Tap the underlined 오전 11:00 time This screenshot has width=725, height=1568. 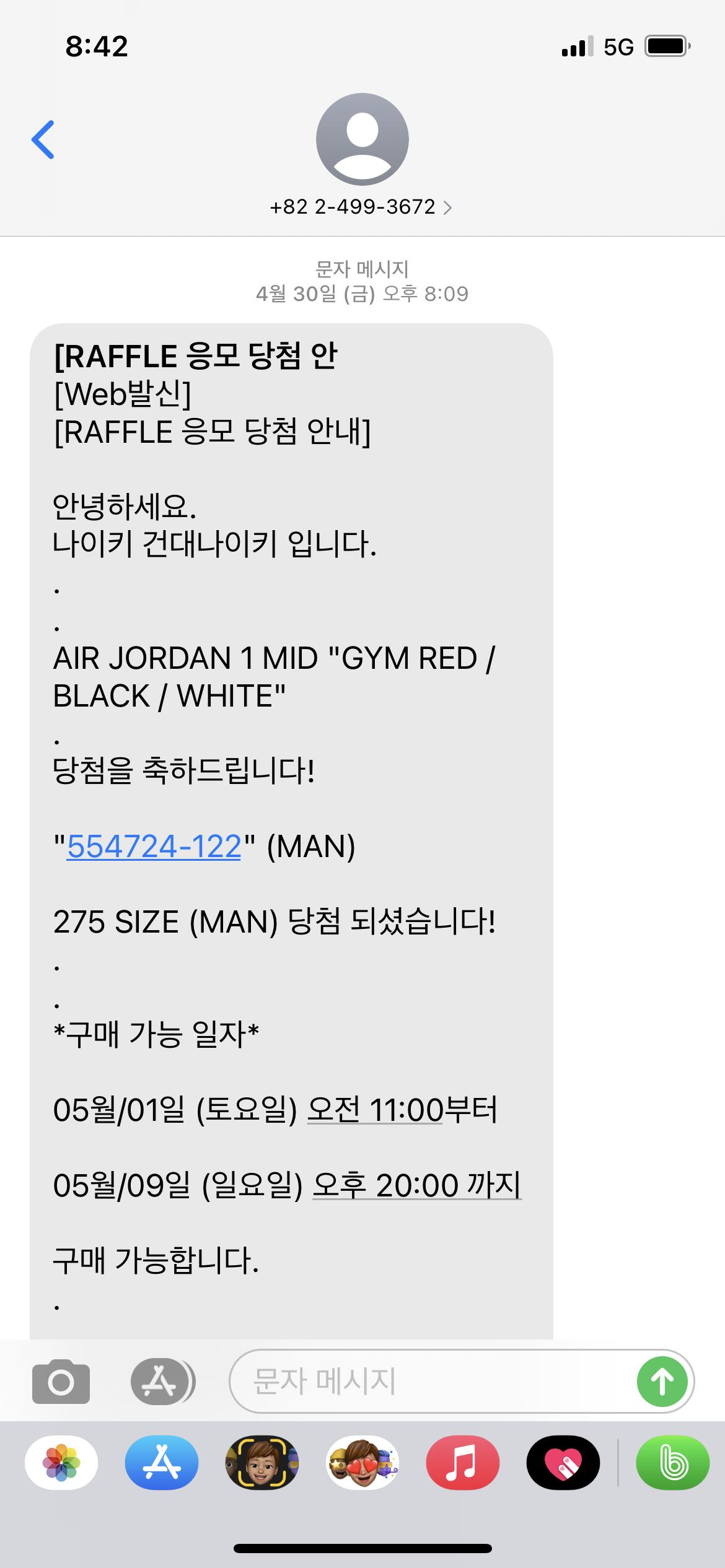[x=376, y=1109]
